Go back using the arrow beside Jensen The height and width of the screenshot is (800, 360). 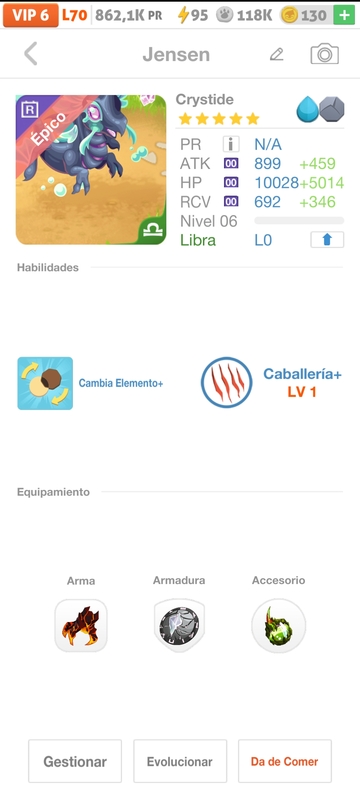31,54
